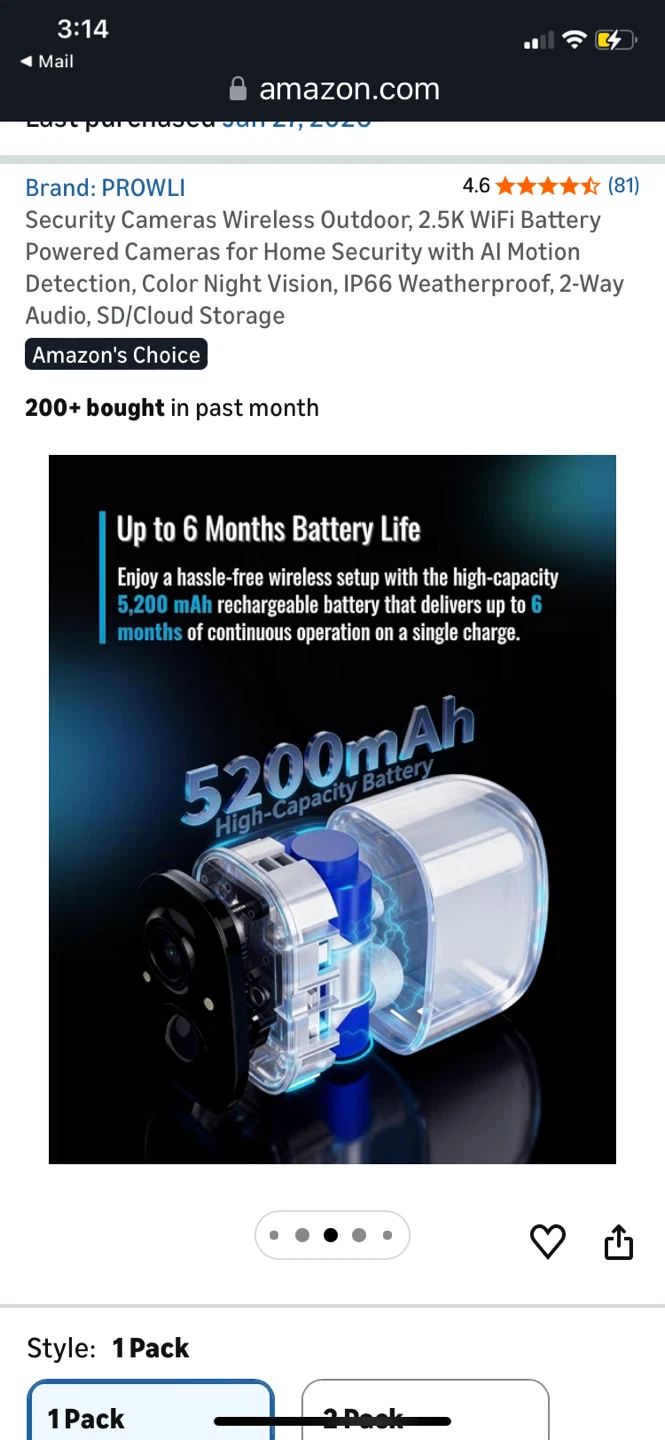Return to the Mail app
Image resolution: width=665 pixels, height=1440 pixels.
coord(46,61)
